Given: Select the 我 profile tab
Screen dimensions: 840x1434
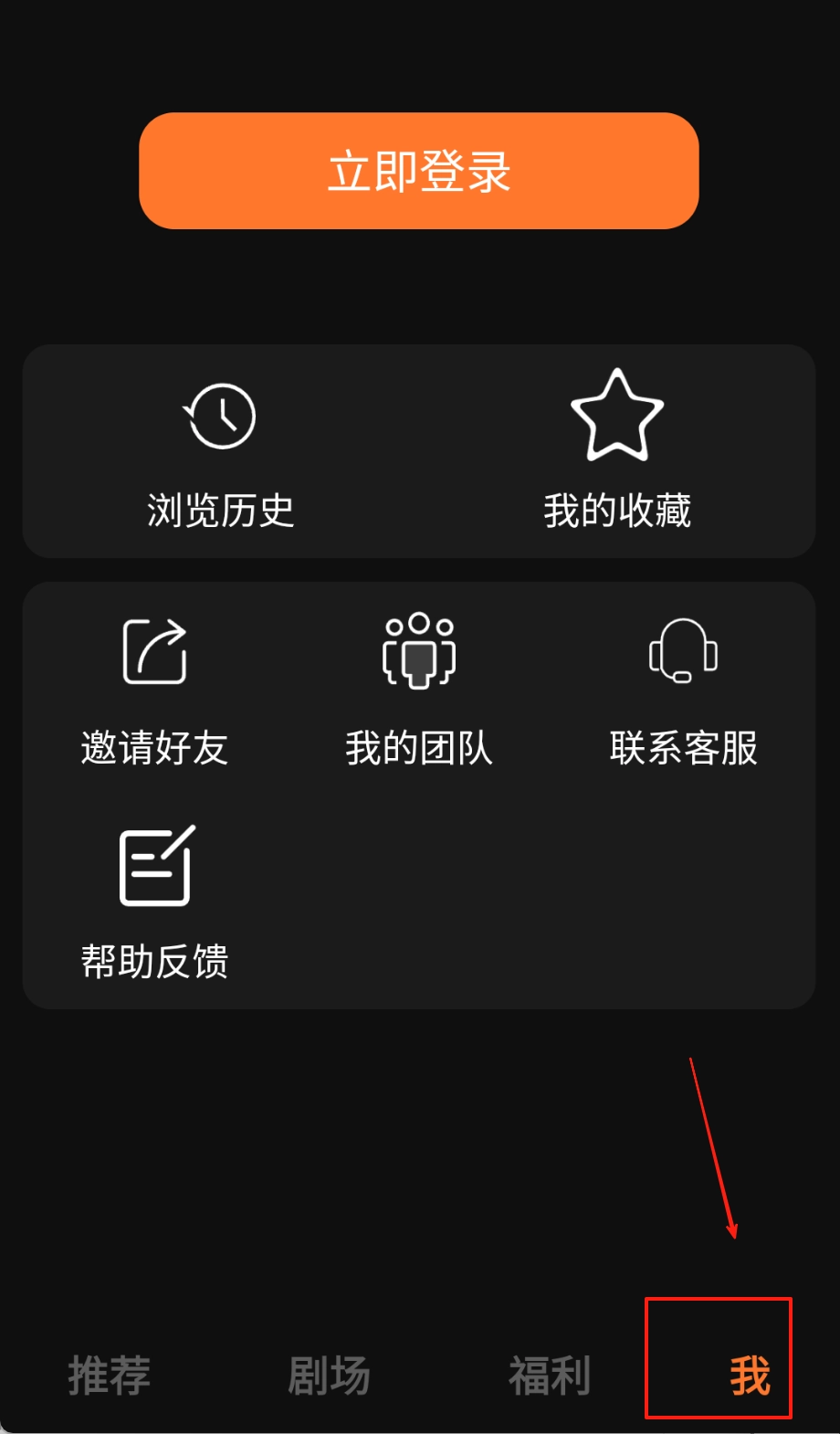Looking at the screenshot, I should coord(749,1375).
